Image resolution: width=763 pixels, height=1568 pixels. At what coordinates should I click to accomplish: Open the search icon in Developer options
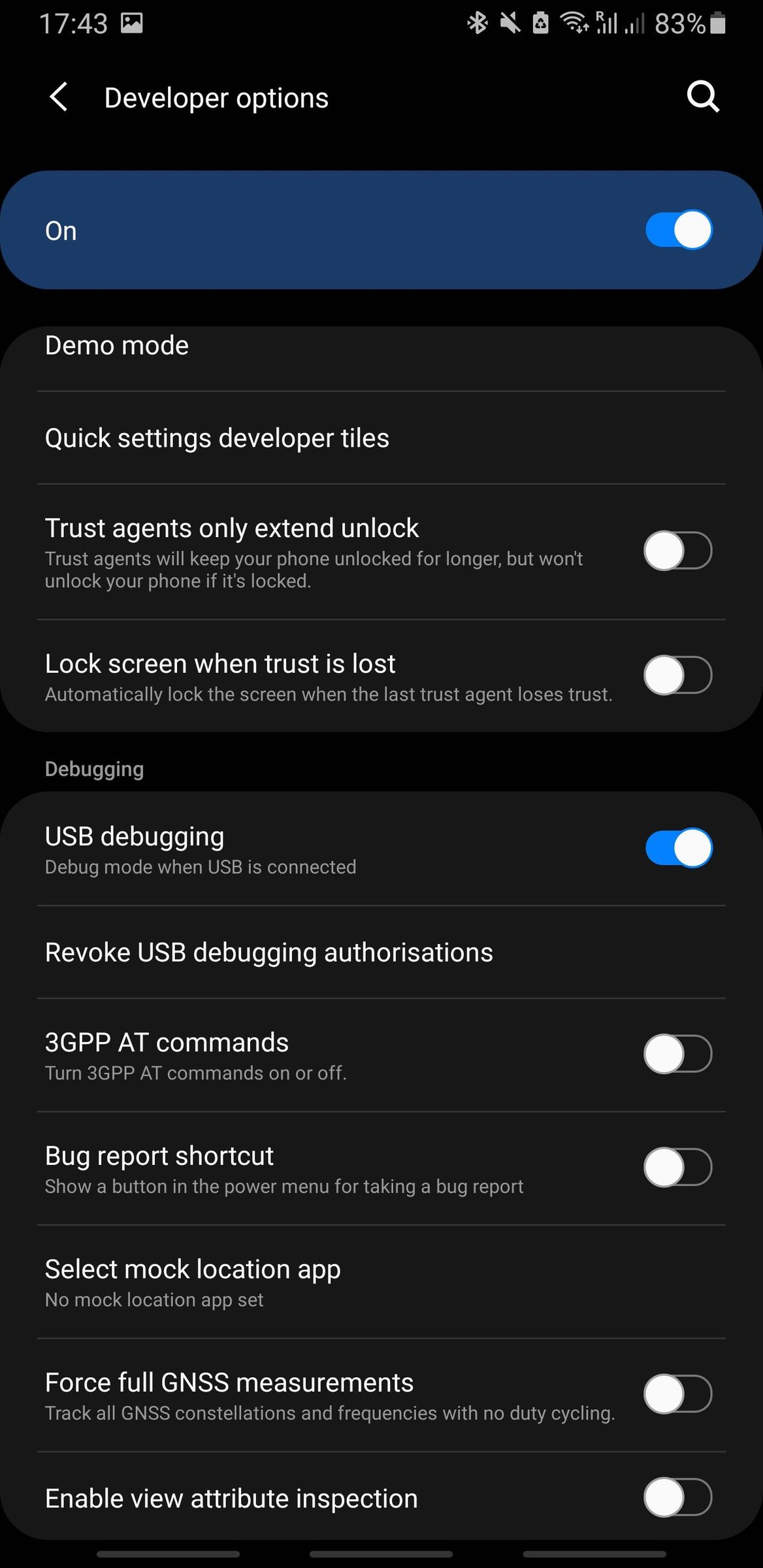point(702,97)
